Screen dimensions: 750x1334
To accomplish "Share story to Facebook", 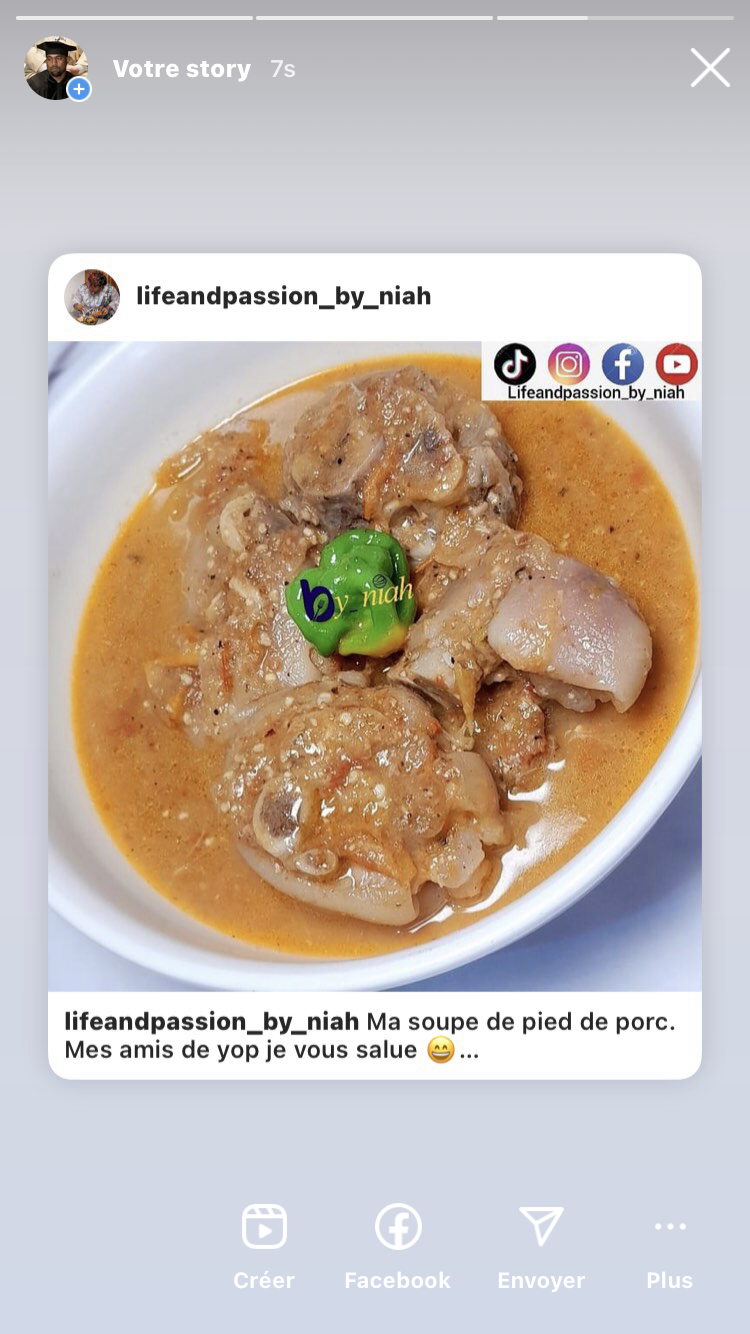I will pyautogui.click(x=398, y=1247).
